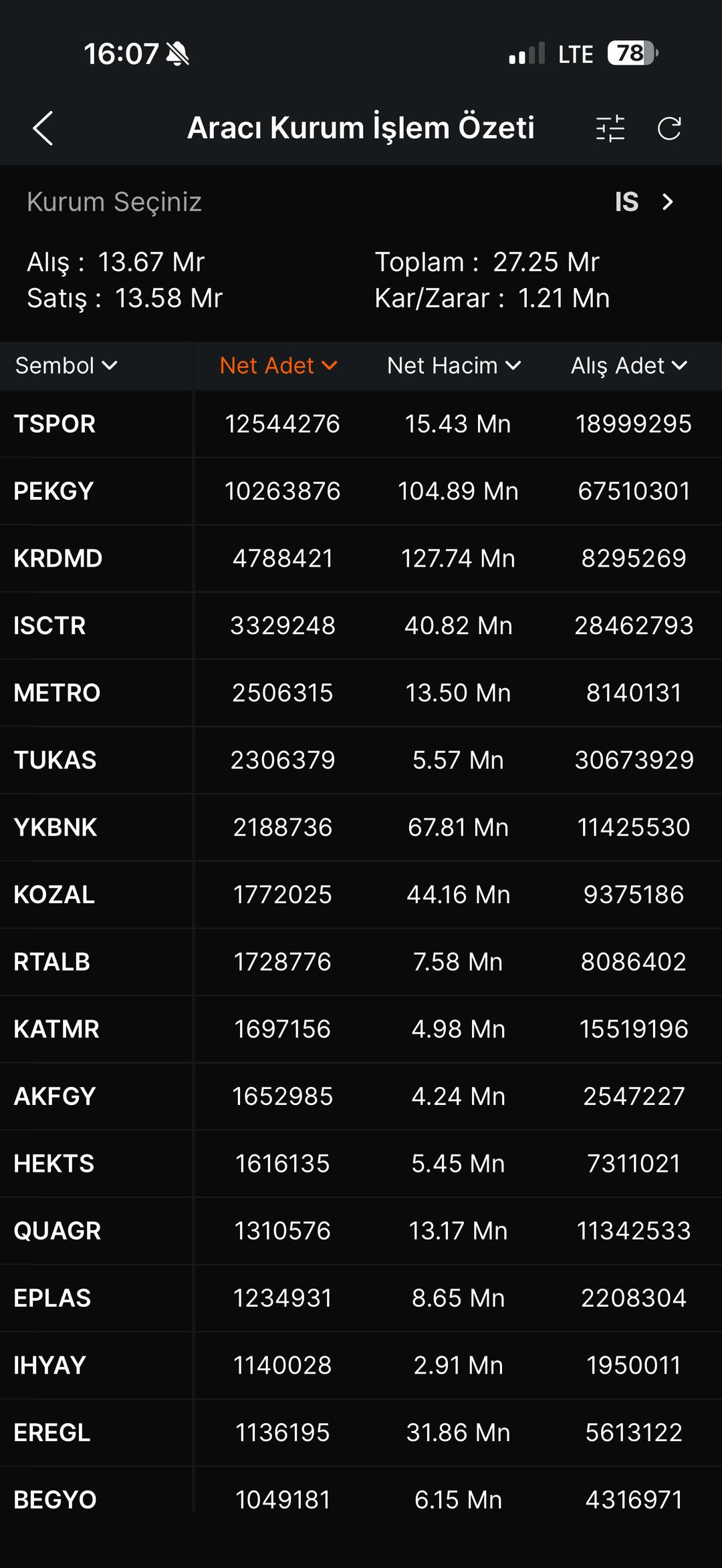Sort by the Alış Adet column

[628, 365]
